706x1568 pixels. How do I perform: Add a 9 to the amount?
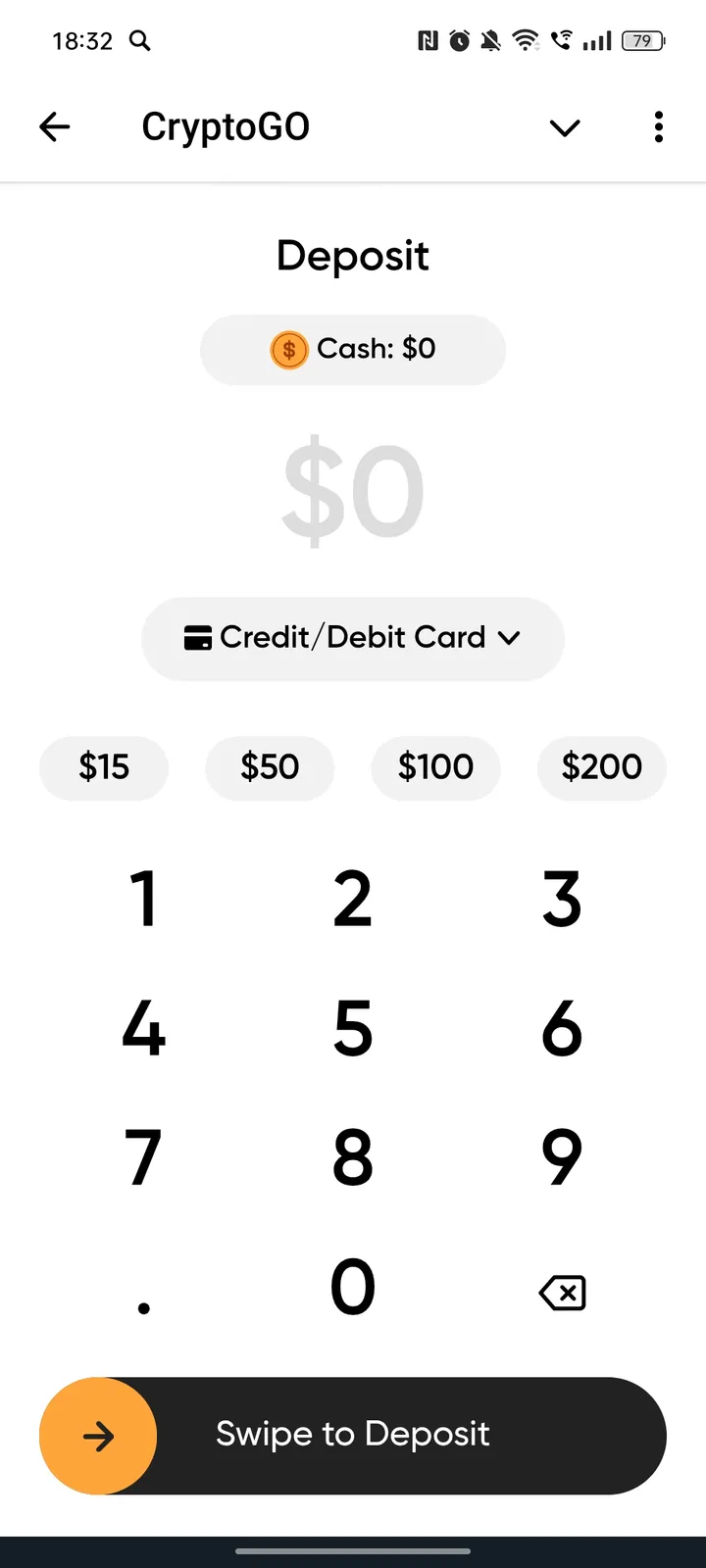[x=562, y=1157]
